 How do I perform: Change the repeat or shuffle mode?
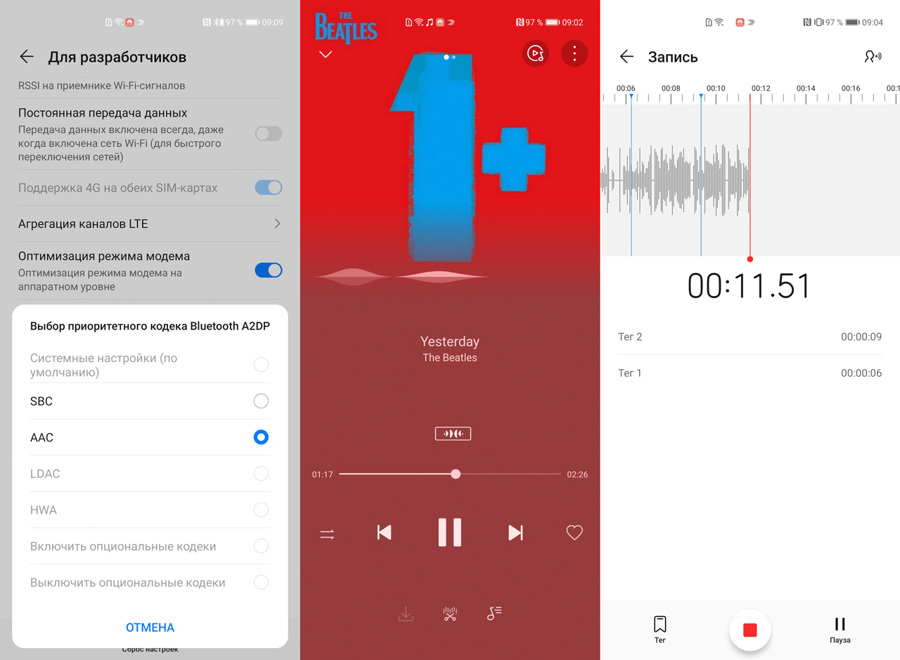327,534
